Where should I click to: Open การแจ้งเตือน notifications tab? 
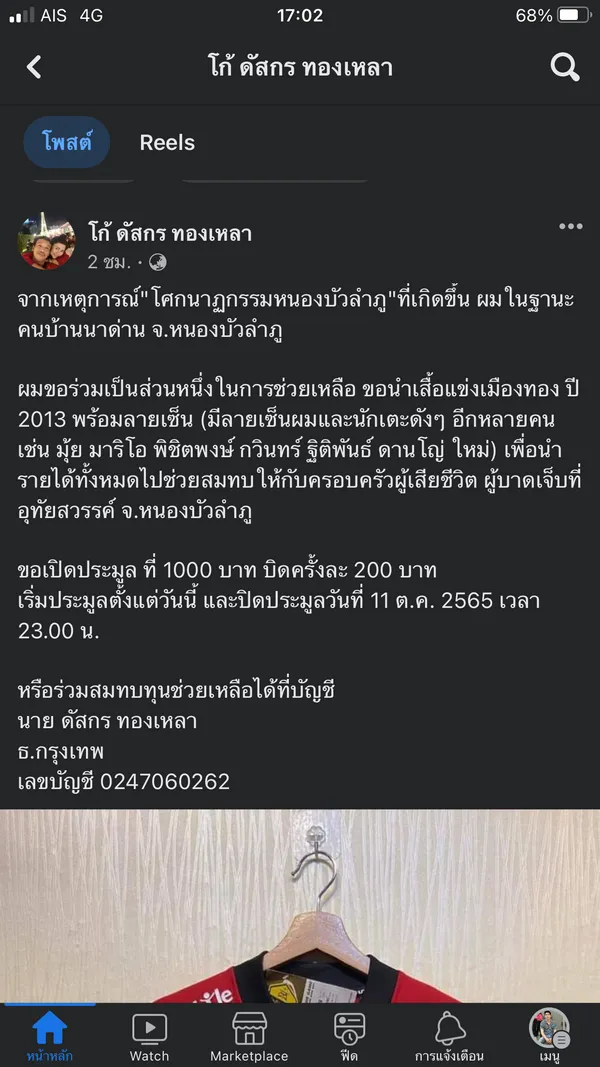tap(449, 1036)
